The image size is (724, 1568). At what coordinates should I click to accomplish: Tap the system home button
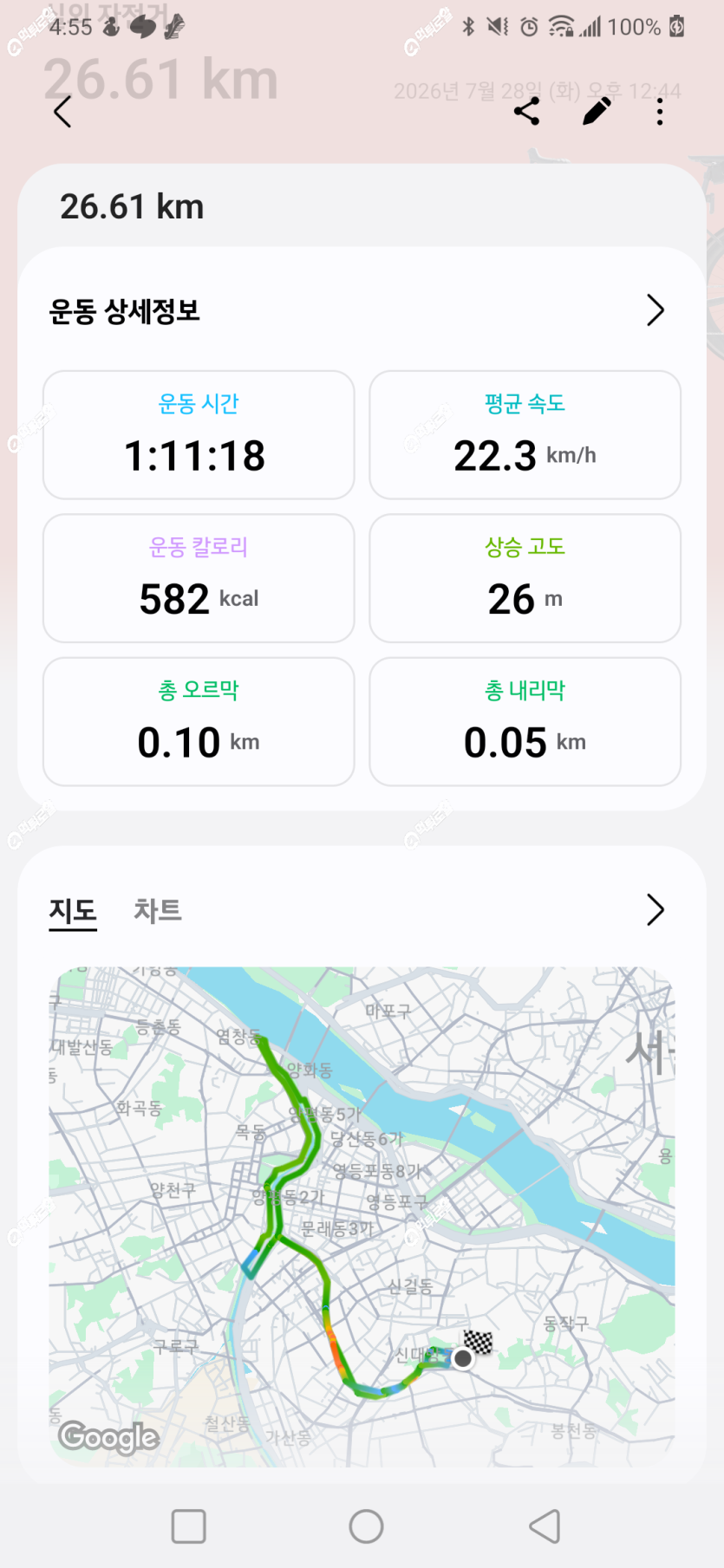366,1526
